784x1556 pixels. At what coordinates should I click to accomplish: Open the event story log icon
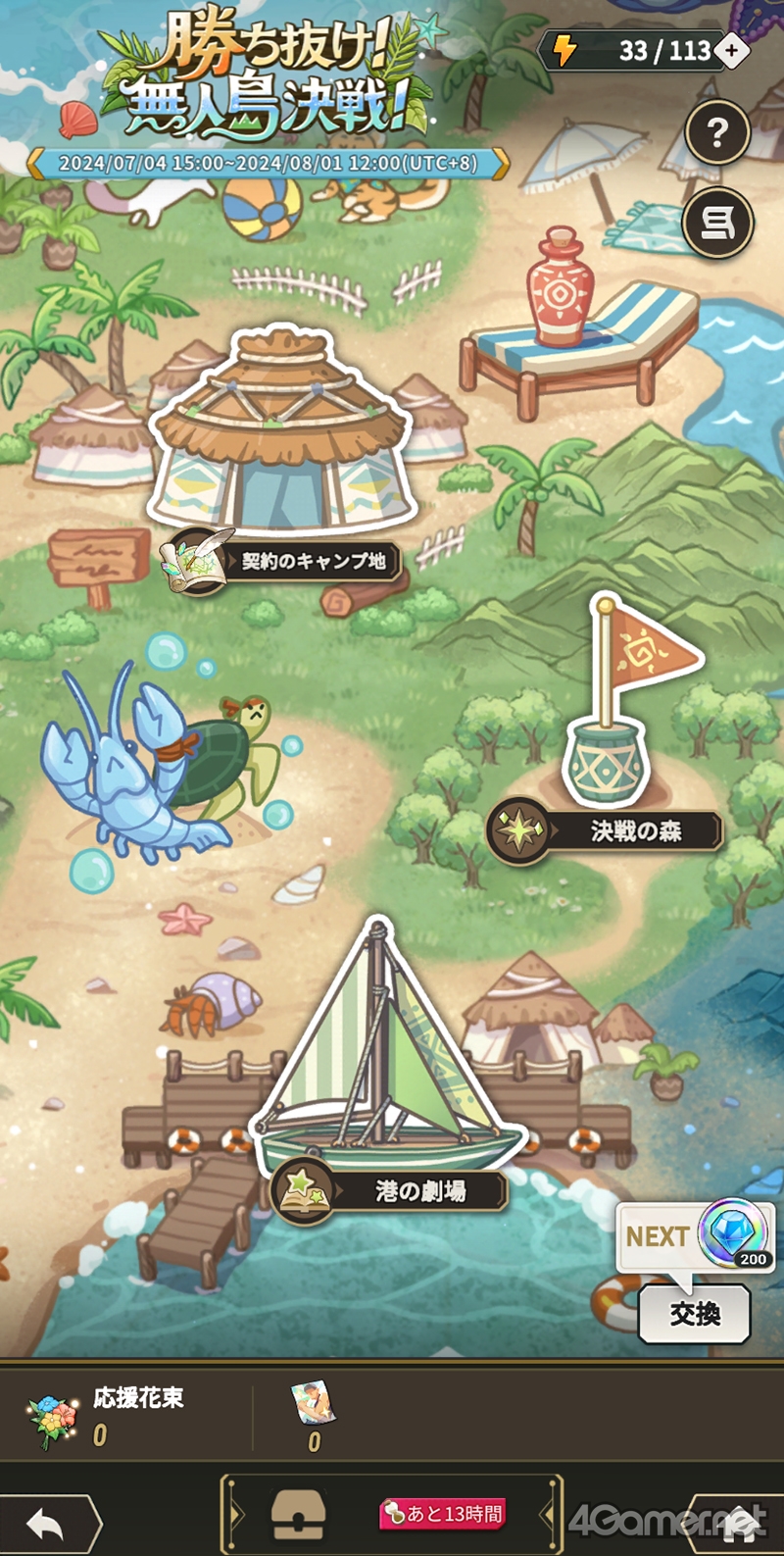(x=717, y=224)
